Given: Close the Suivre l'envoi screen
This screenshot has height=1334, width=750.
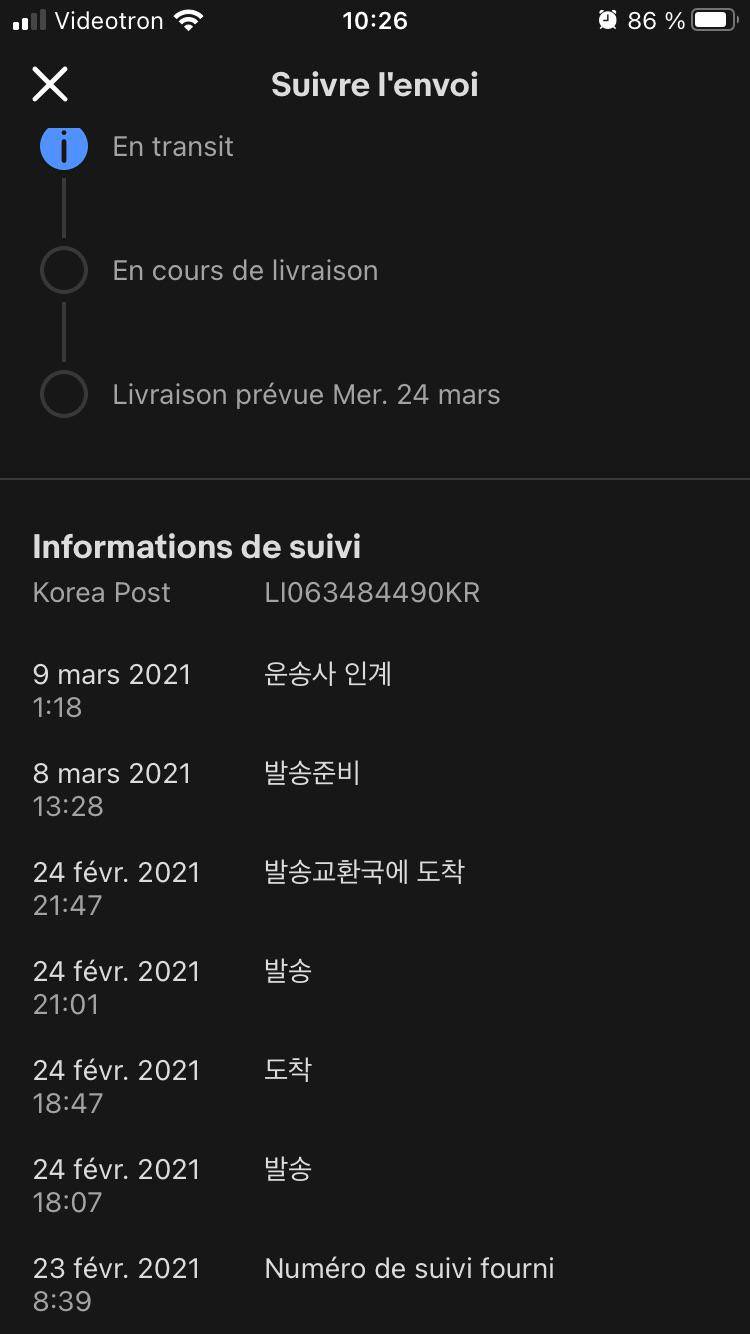Looking at the screenshot, I should coord(49,84).
